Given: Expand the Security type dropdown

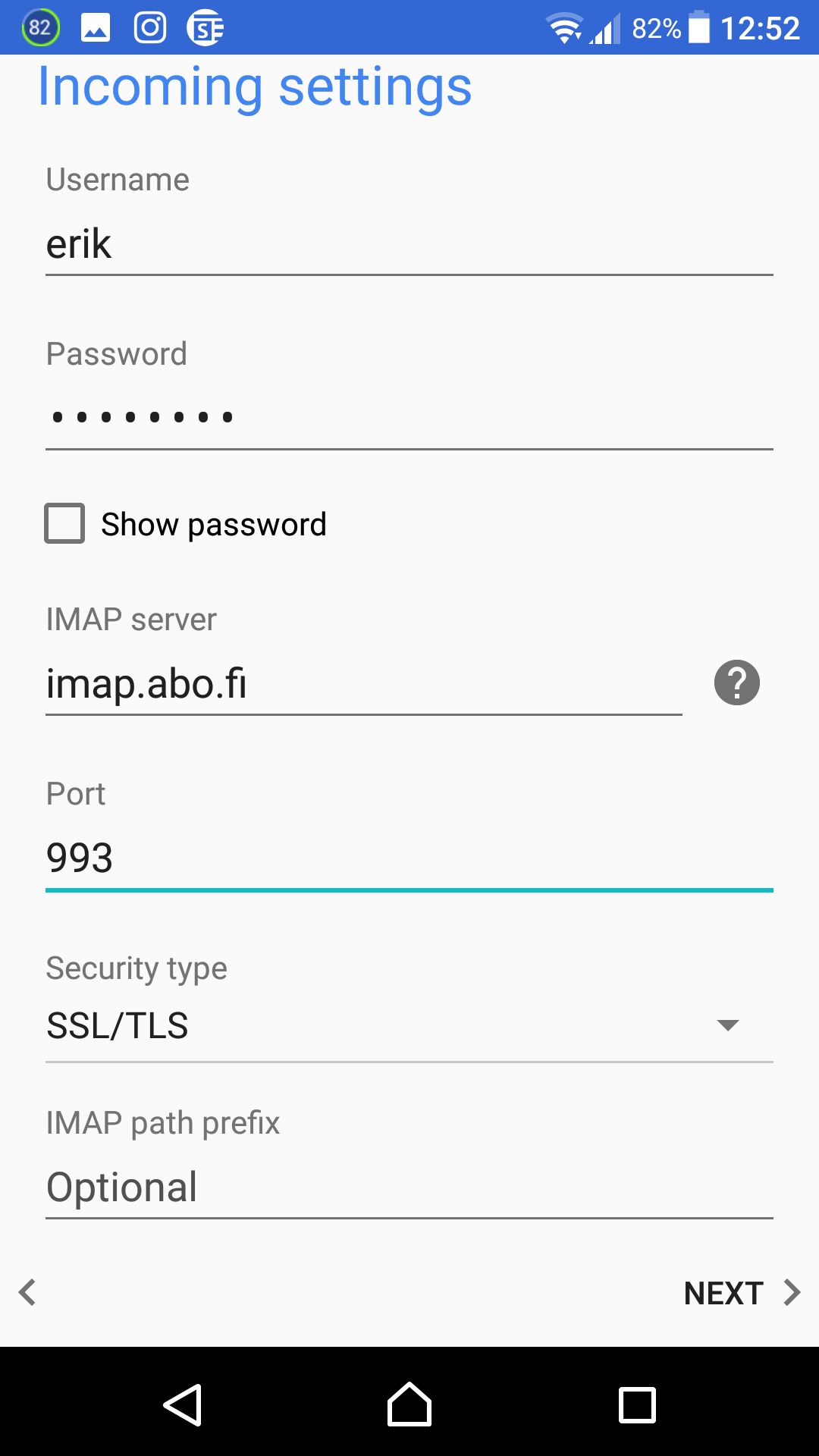Looking at the screenshot, I should pos(409,1026).
